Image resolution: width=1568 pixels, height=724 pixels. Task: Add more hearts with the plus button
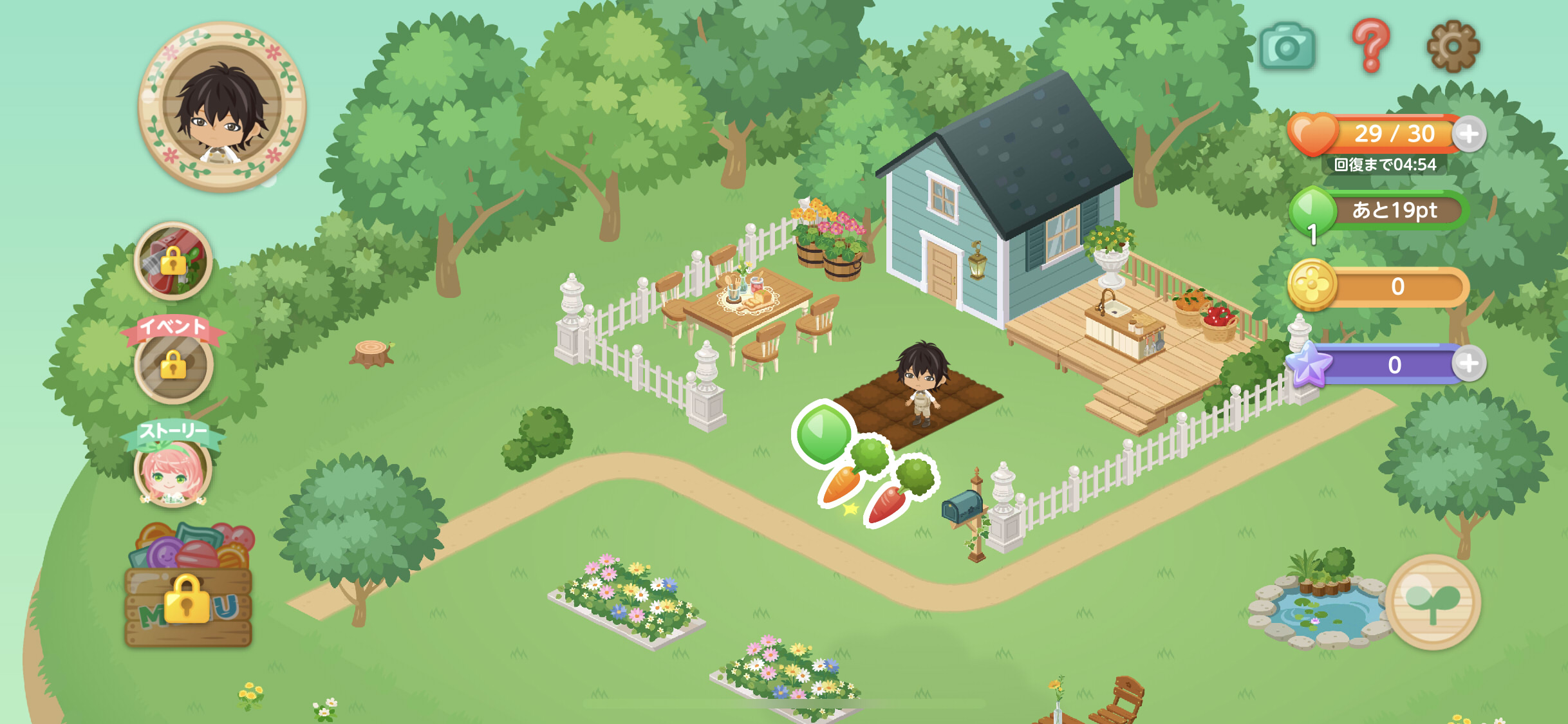(x=1469, y=135)
